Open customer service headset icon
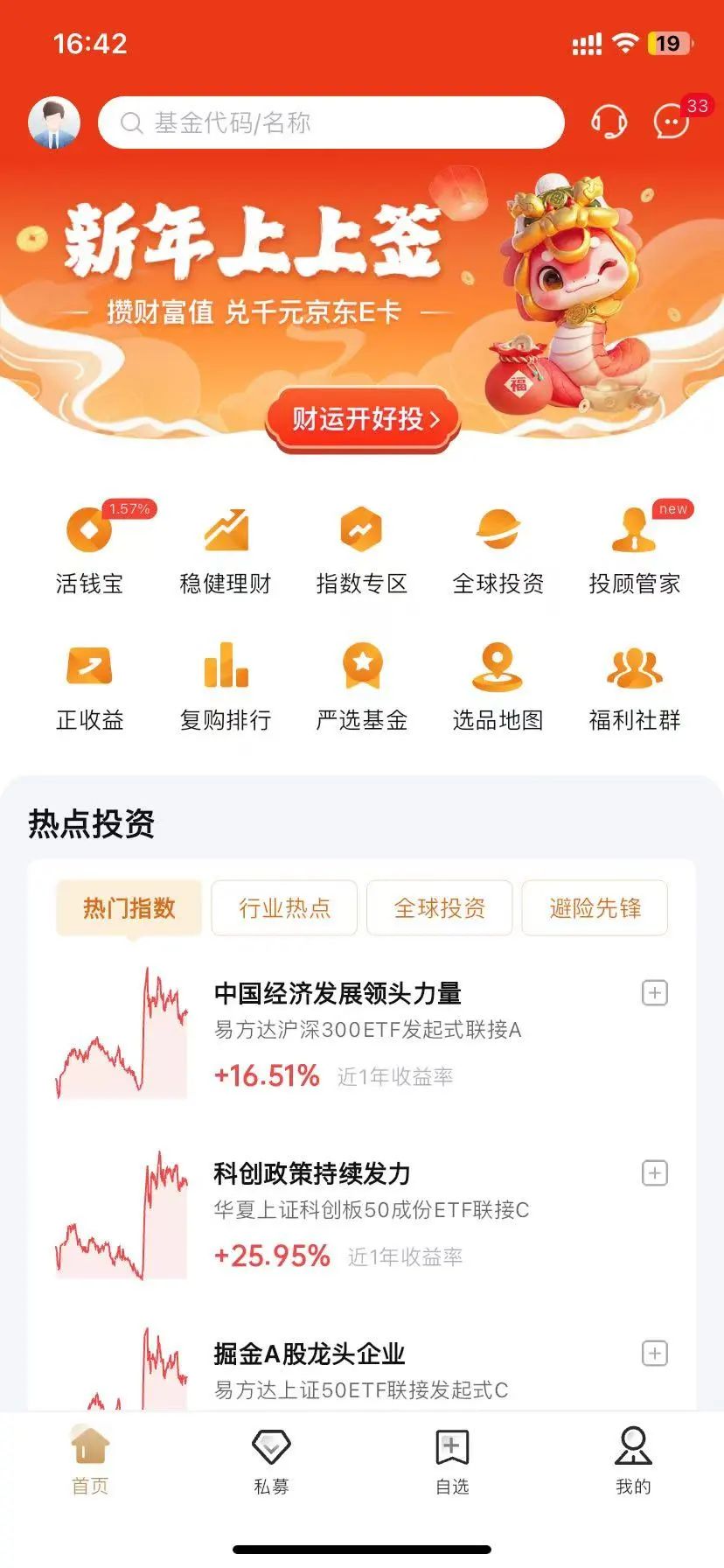Viewport: 724px width, 1568px height. pyautogui.click(x=609, y=122)
